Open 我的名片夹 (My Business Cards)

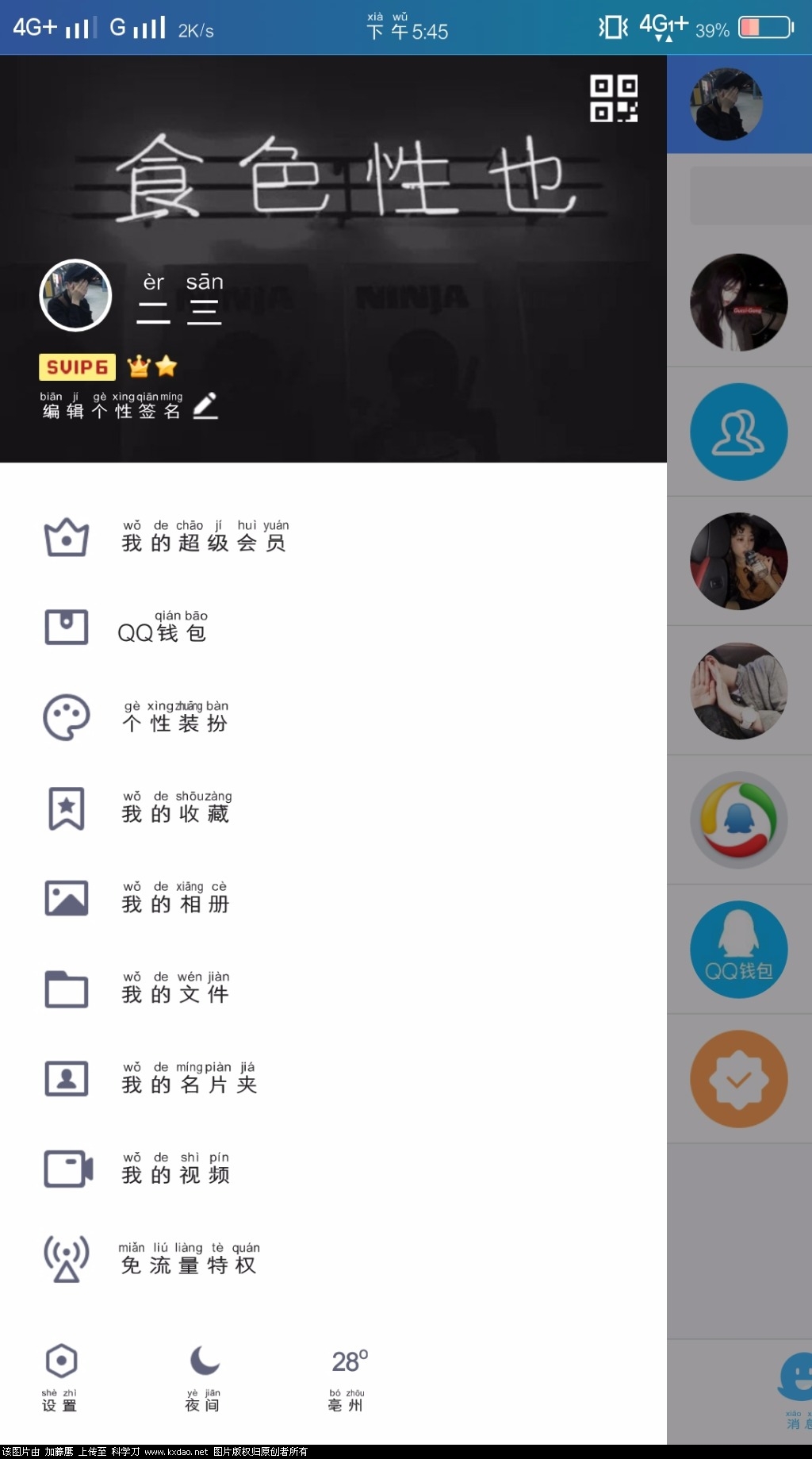coord(189,1079)
